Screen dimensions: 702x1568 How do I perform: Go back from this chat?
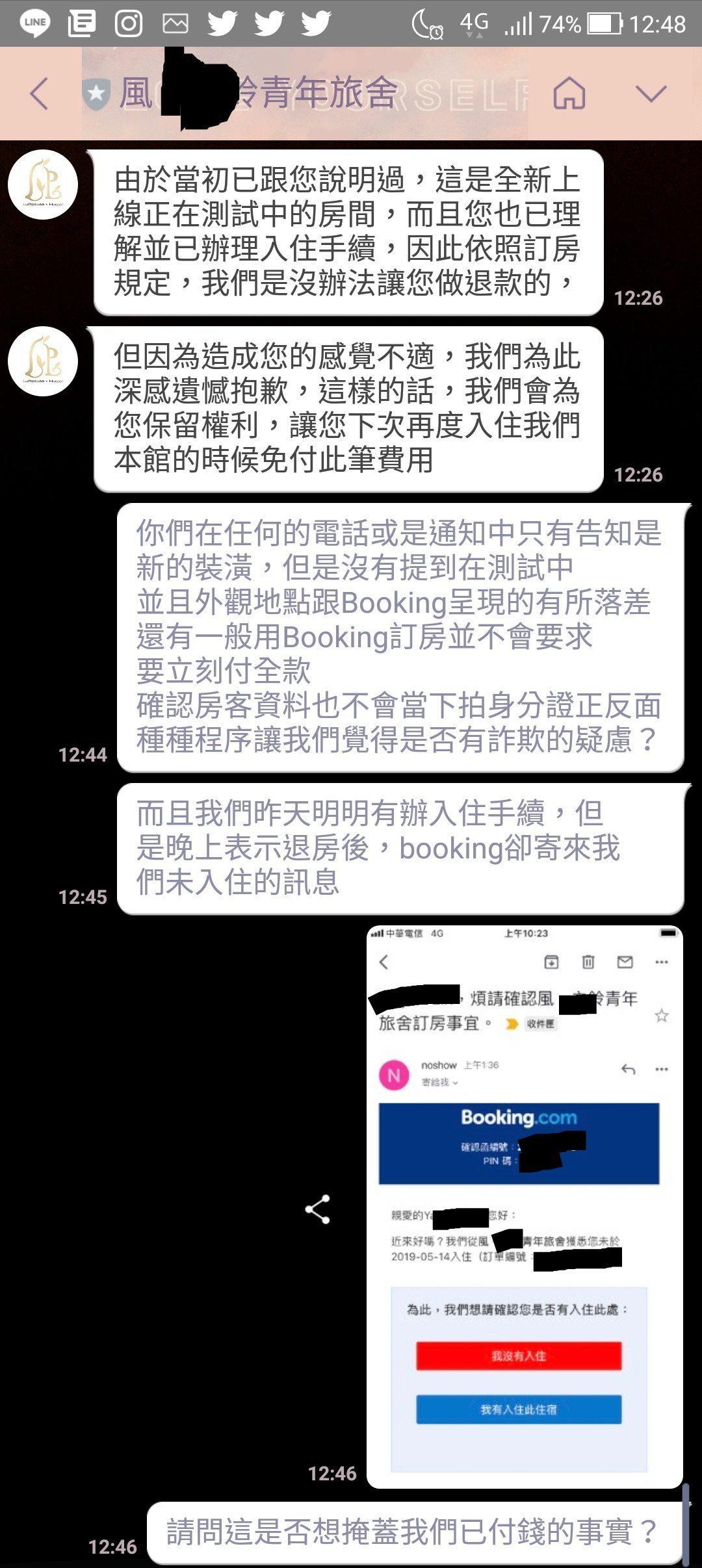[x=39, y=94]
